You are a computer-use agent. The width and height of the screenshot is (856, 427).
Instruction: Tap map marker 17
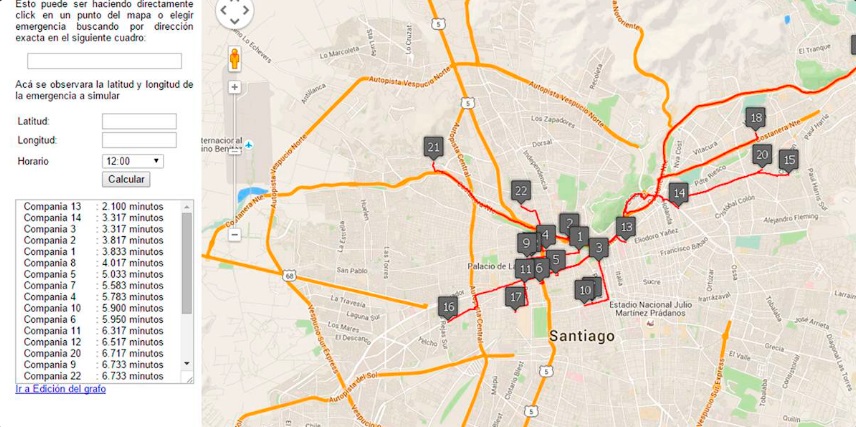click(x=515, y=297)
